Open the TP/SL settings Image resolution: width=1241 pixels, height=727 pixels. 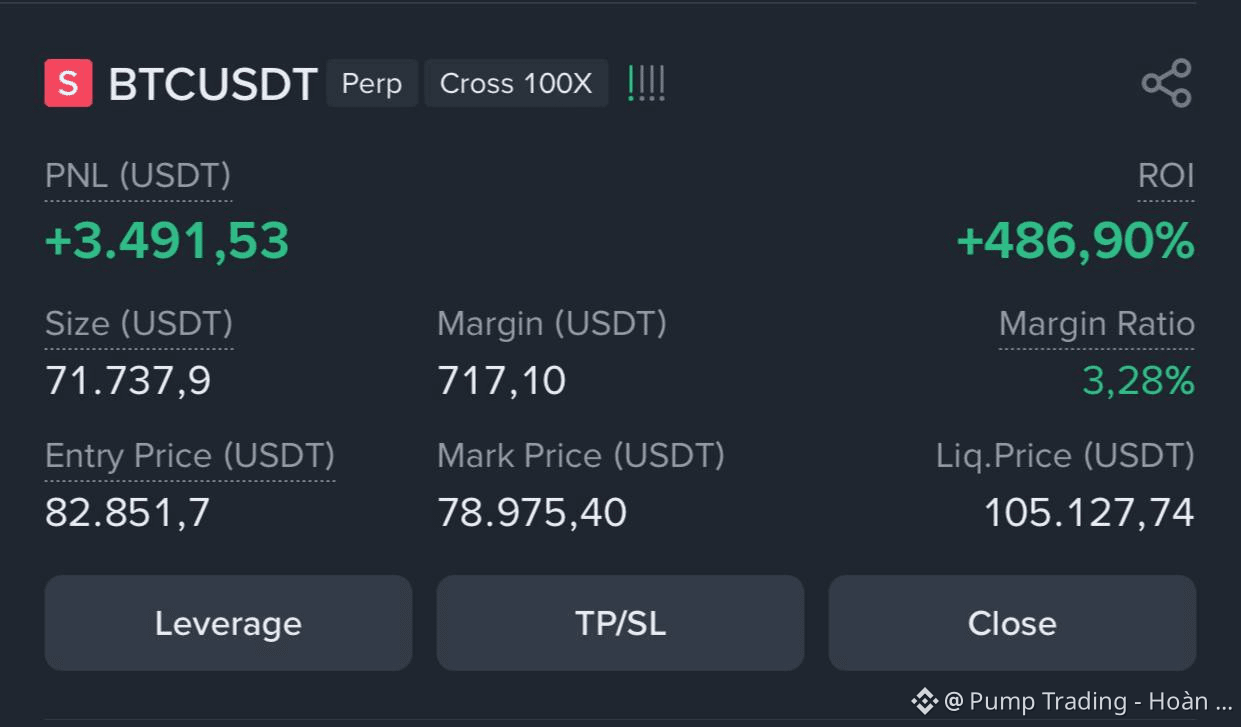tap(620, 623)
